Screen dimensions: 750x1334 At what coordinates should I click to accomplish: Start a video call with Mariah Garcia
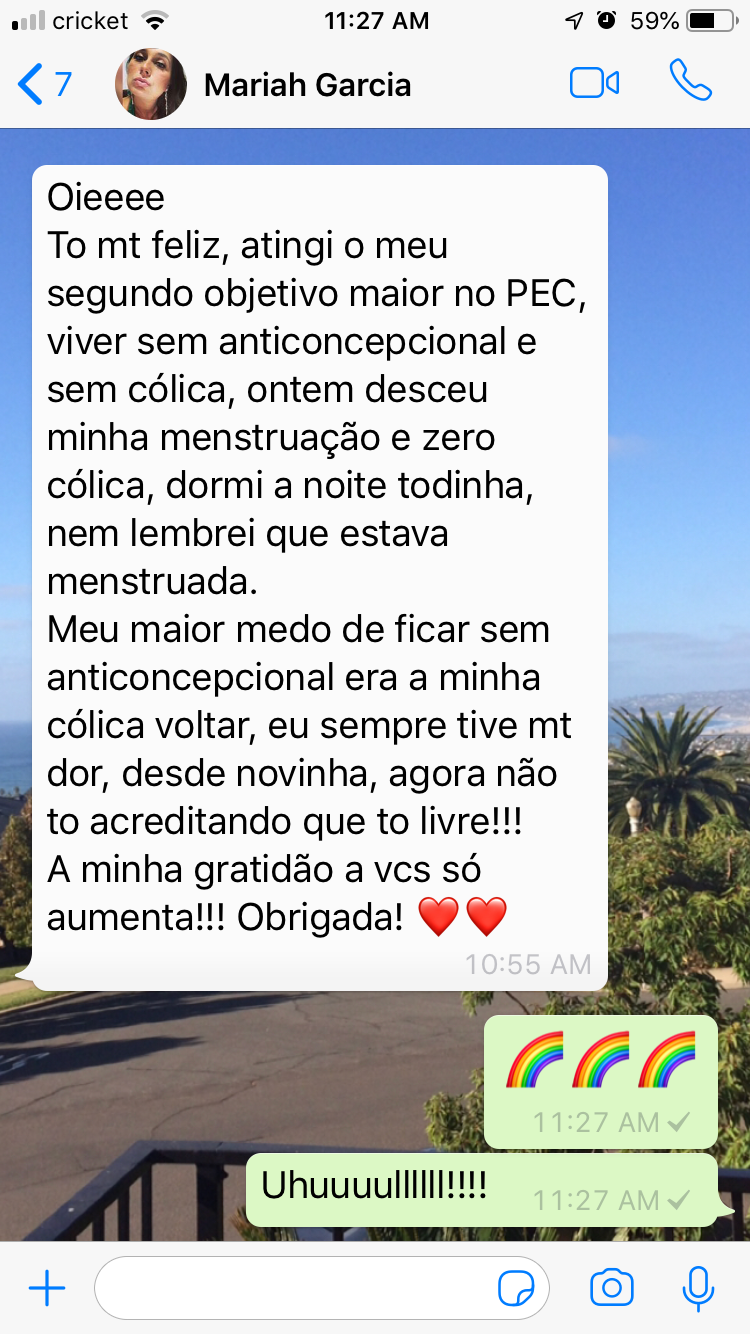tap(594, 84)
